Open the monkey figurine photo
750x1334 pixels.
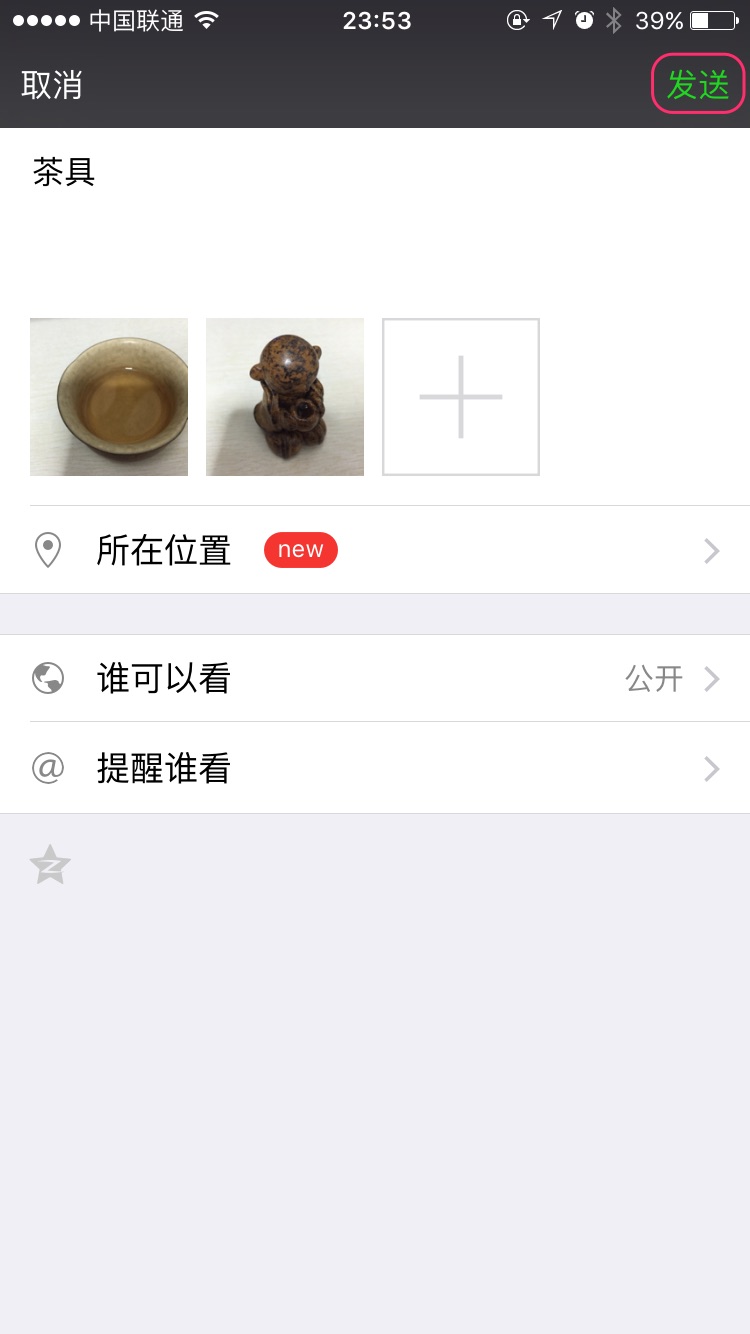tap(285, 397)
